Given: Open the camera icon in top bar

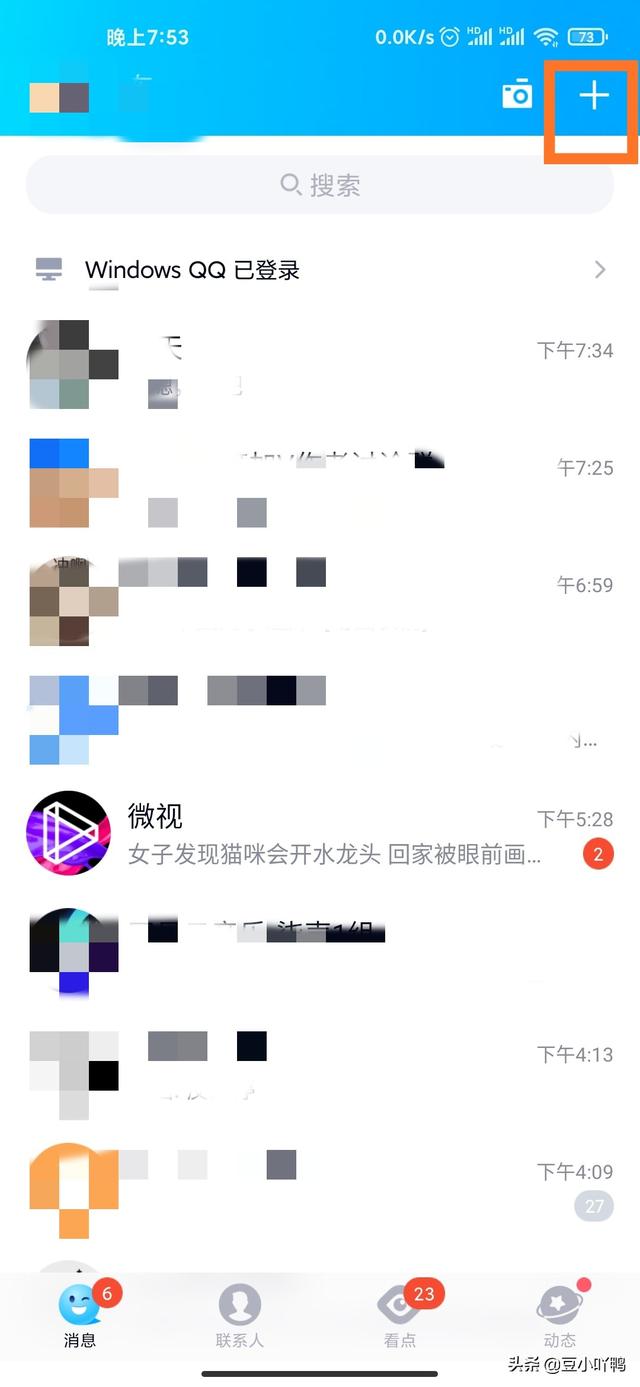Looking at the screenshot, I should [516, 95].
